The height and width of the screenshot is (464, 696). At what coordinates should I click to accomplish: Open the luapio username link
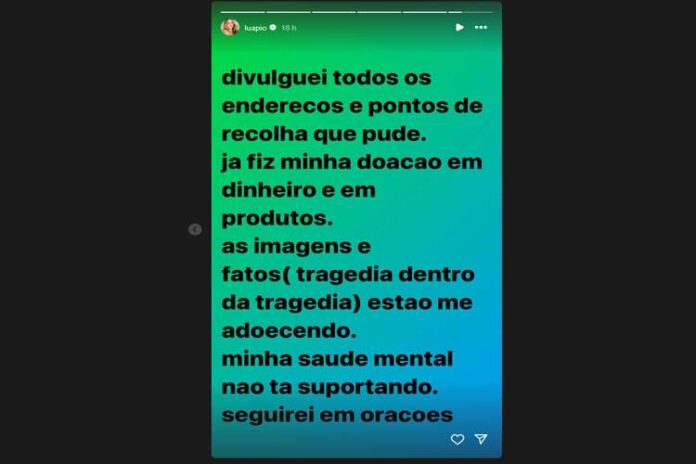[x=256, y=28]
